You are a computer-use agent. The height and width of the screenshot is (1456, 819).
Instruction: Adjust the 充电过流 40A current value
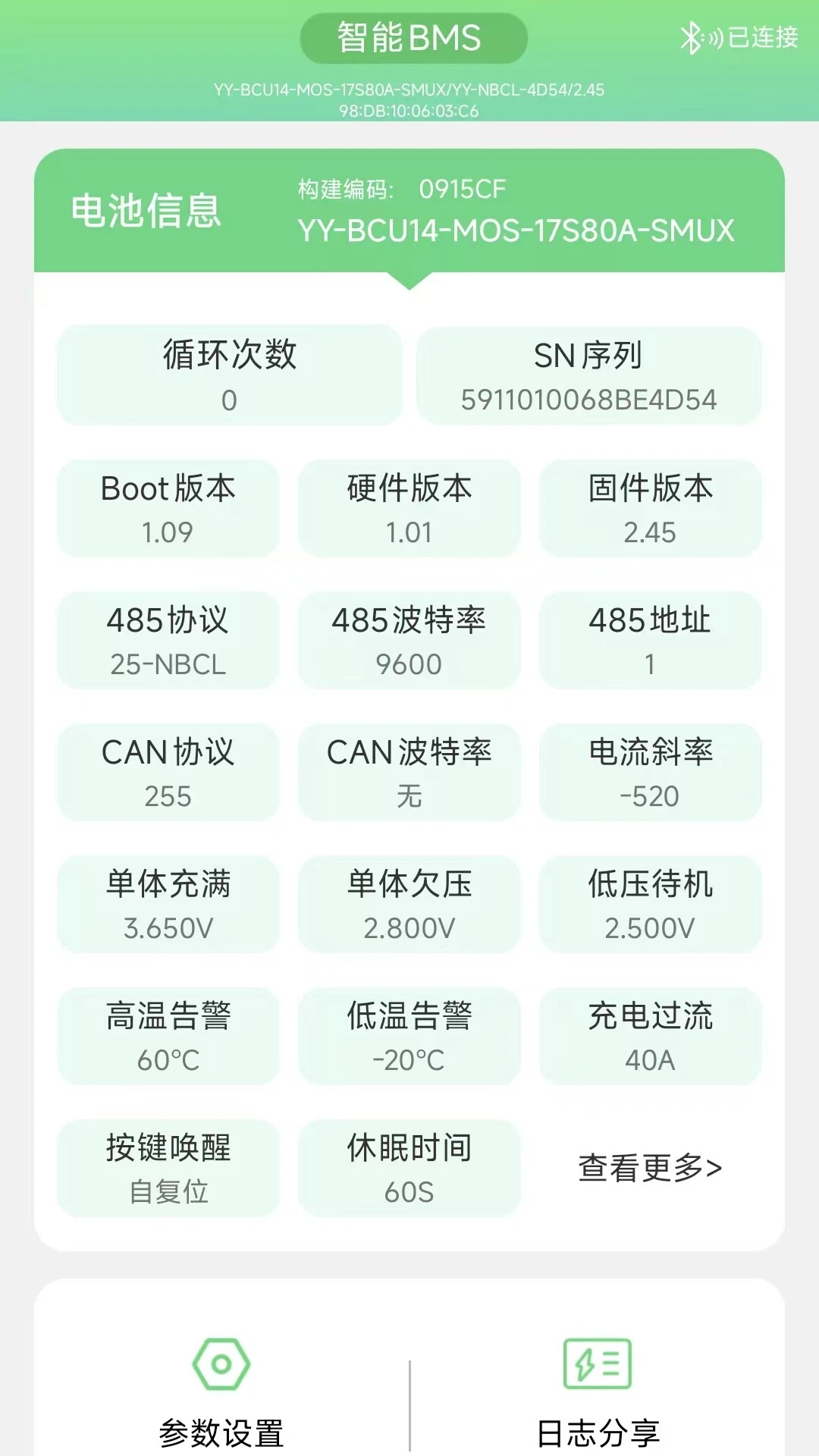coord(650,1037)
